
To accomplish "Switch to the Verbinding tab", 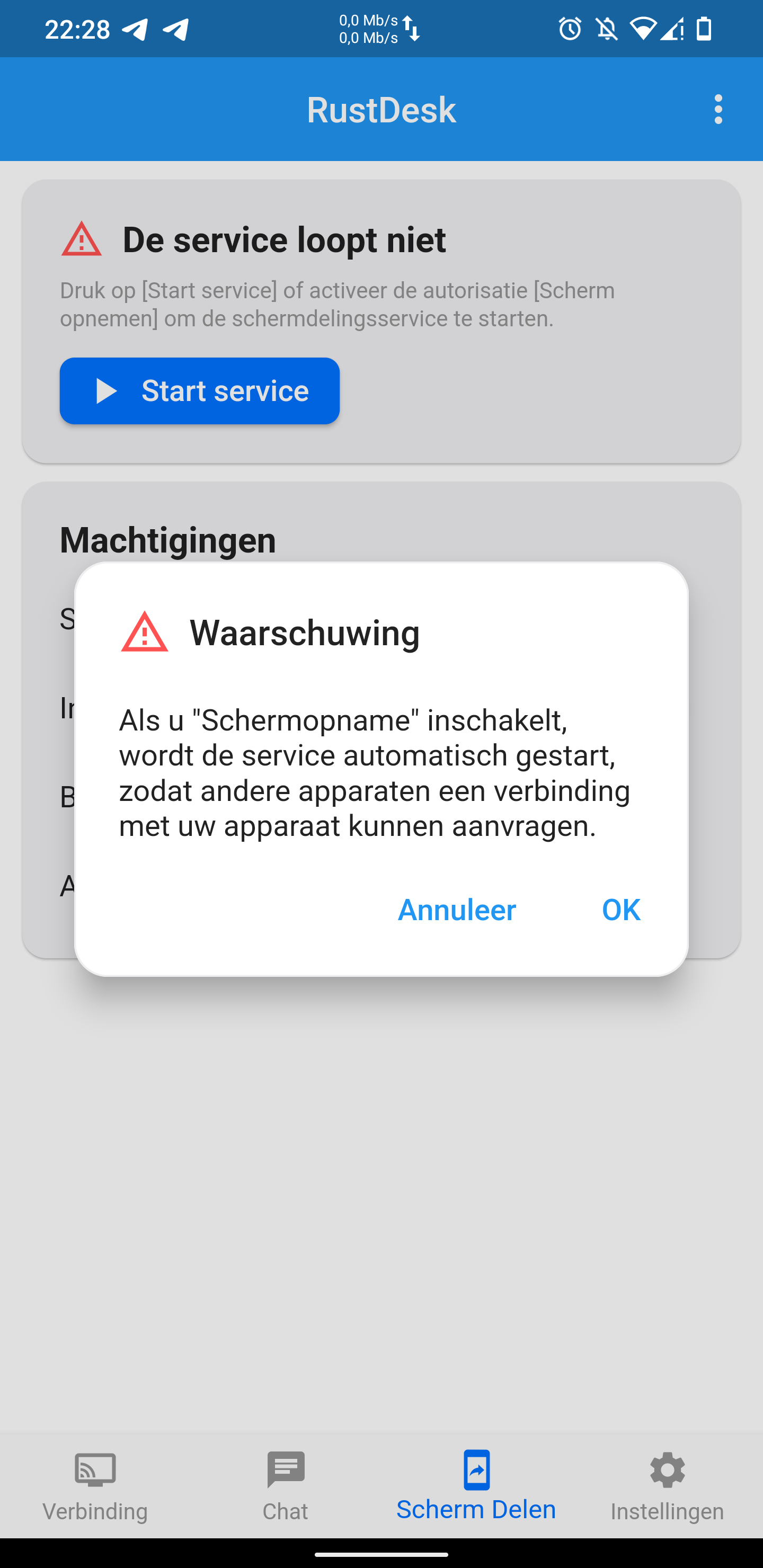I will point(95,1486).
